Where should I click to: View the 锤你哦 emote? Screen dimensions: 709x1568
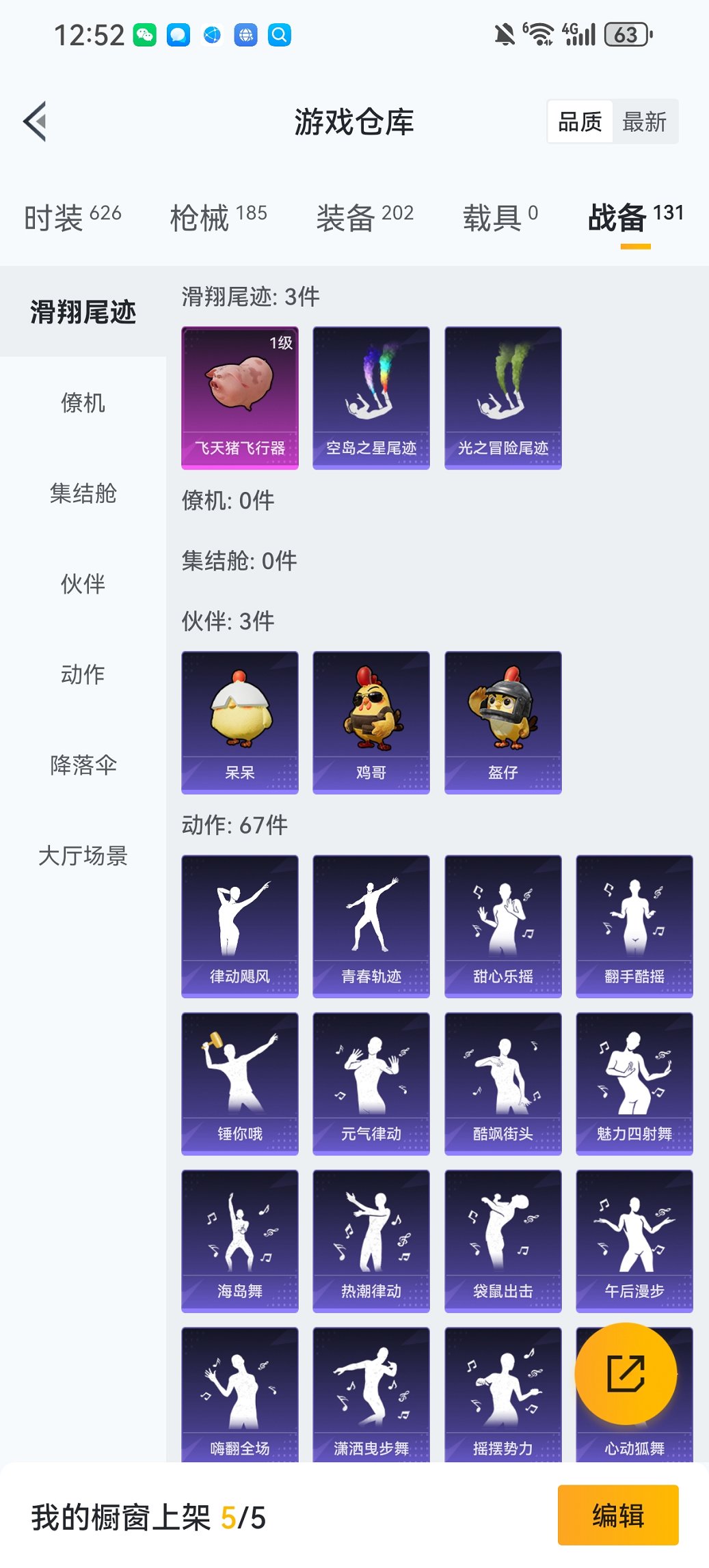(240, 1084)
